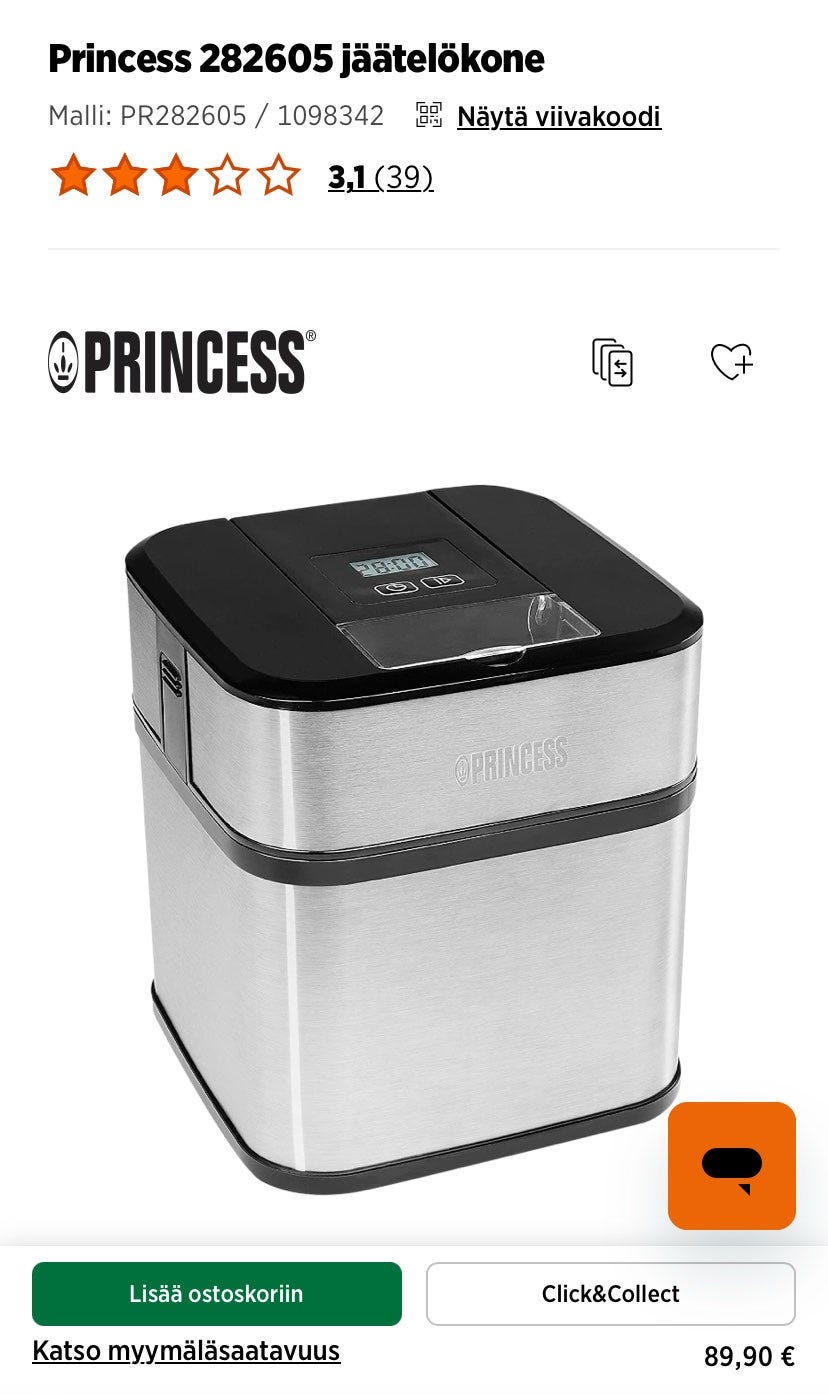Add product to comparison list
Image resolution: width=828 pixels, height=1394 pixels.
click(x=613, y=362)
